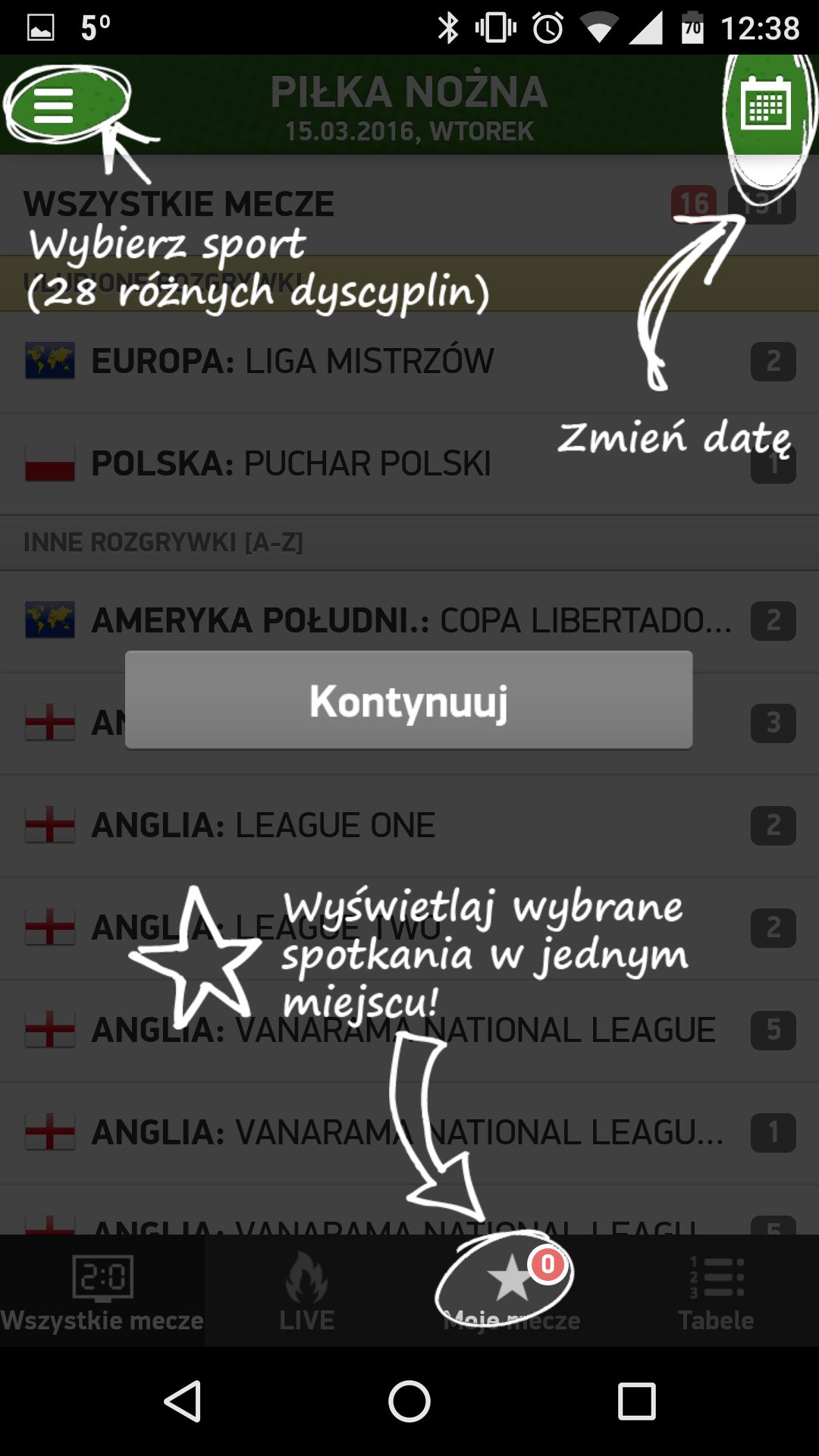Open Copa Libertadores matches
The height and width of the screenshot is (1456, 819).
[x=409, y=621]
